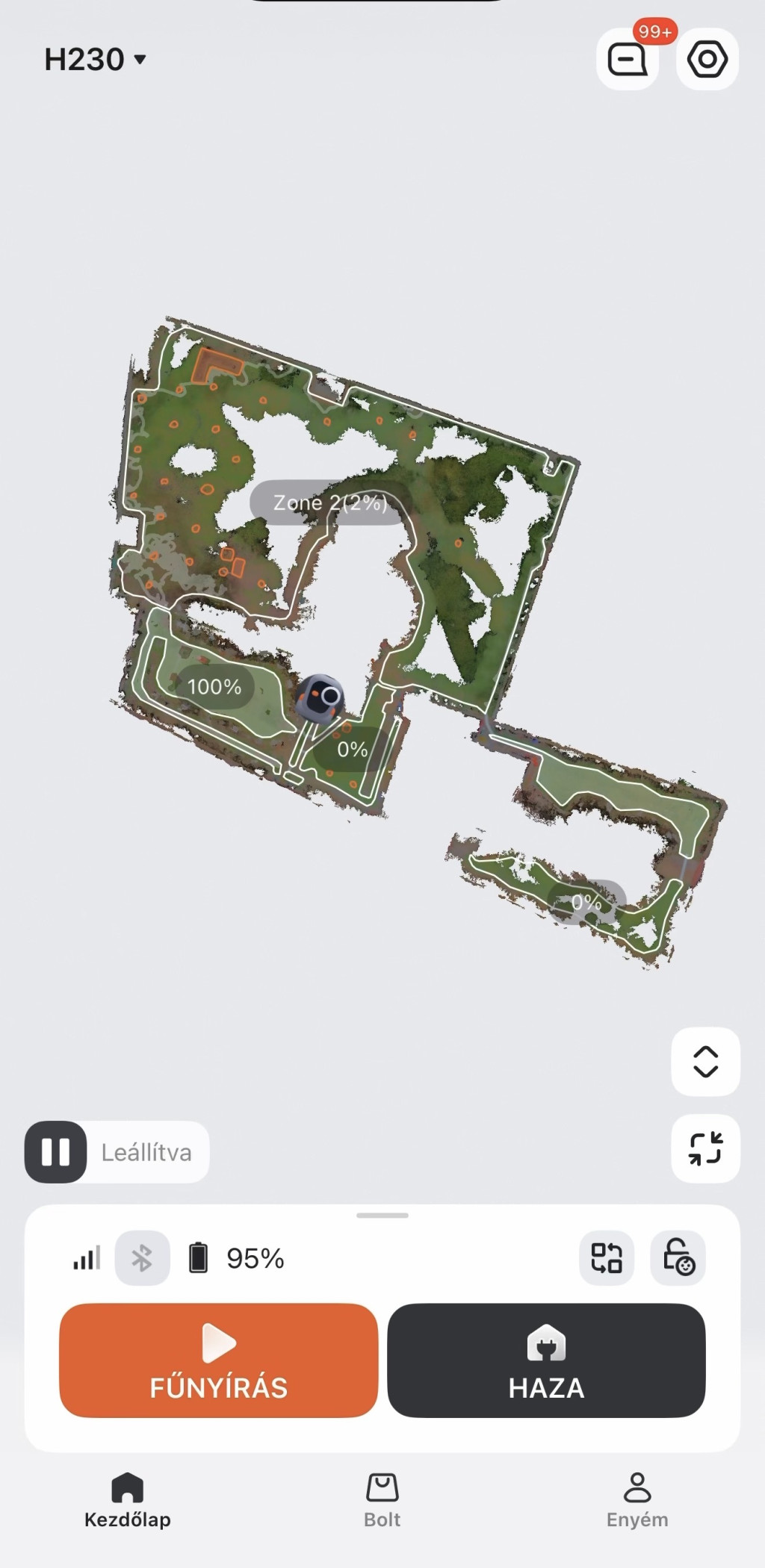Open the settings hexagon icon
Viewport: 765px width, 1568px height.
tap(707, 60)
